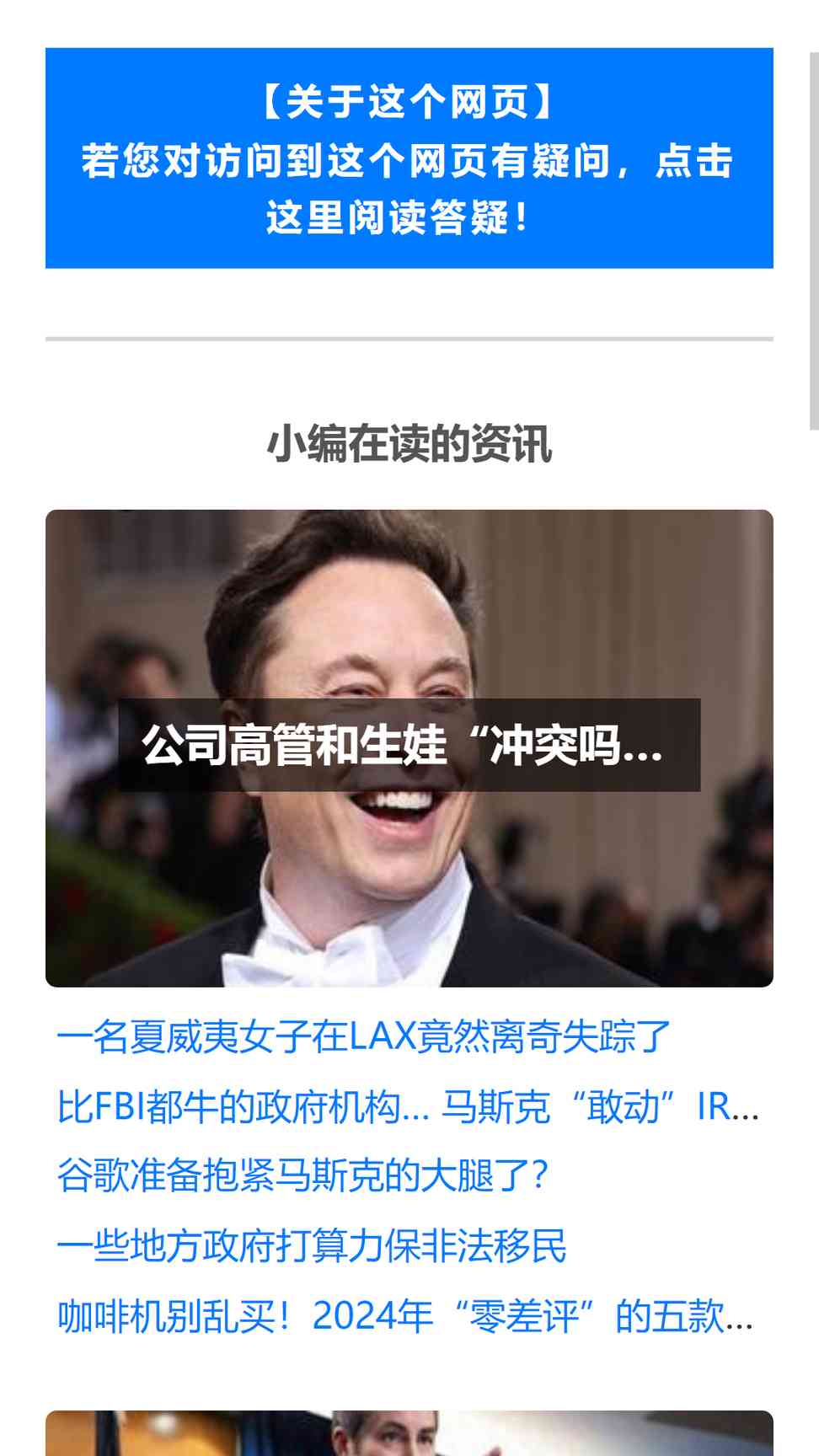Open the partially visible article card at bottom

(409, 1434)
